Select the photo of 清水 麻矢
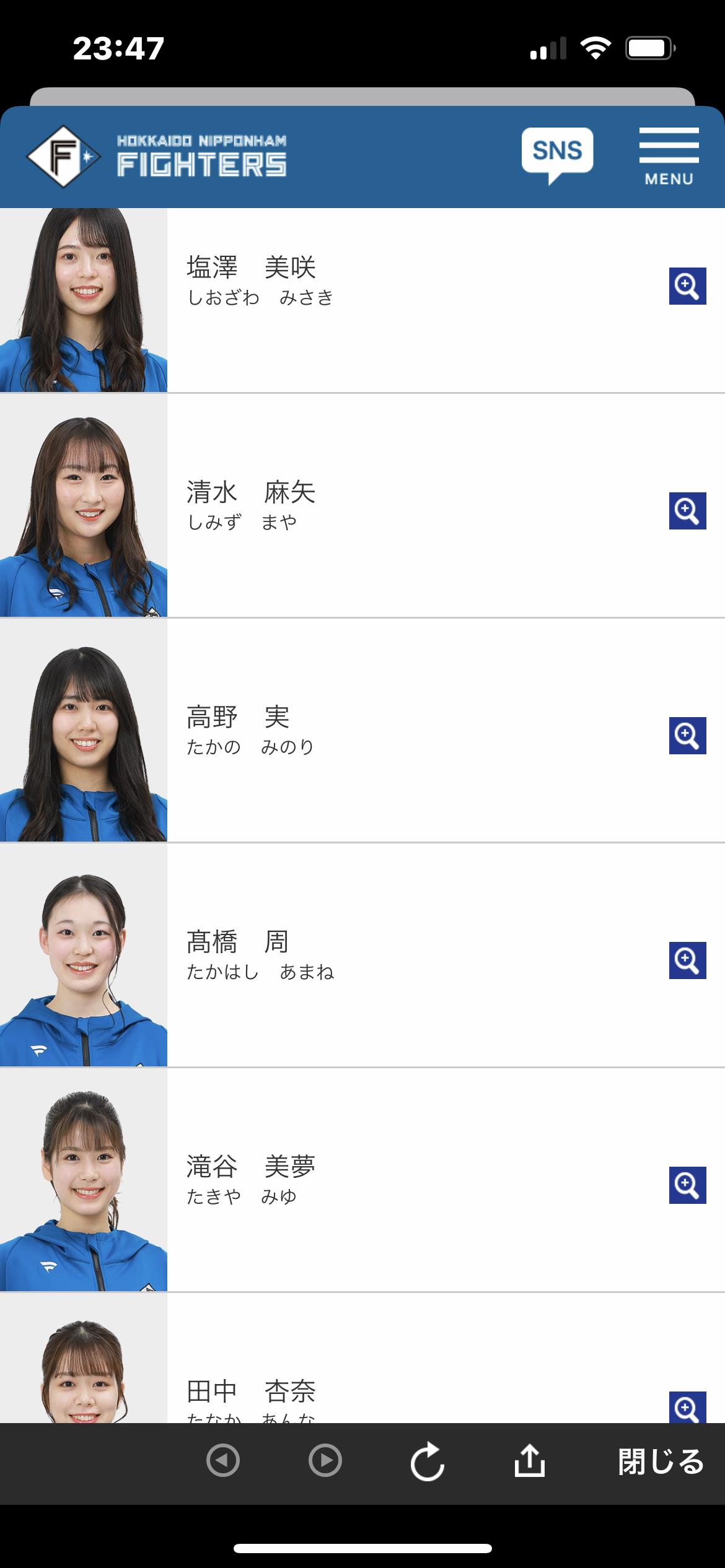The height and width of the screenshot is (1568, 725). coord(84,505)
